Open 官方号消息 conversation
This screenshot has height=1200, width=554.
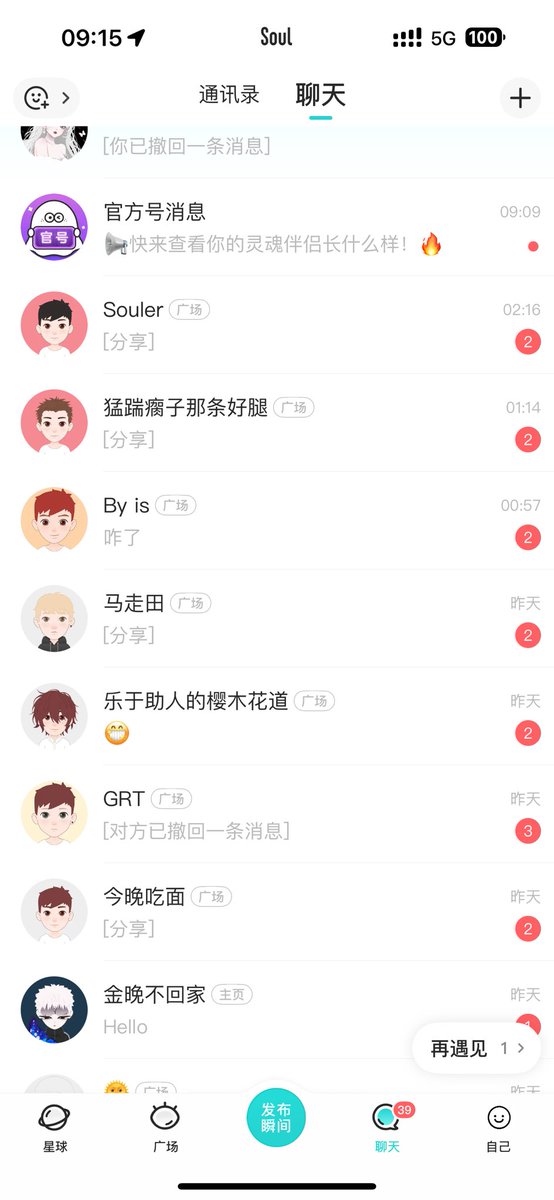click(x=277, y=227)
